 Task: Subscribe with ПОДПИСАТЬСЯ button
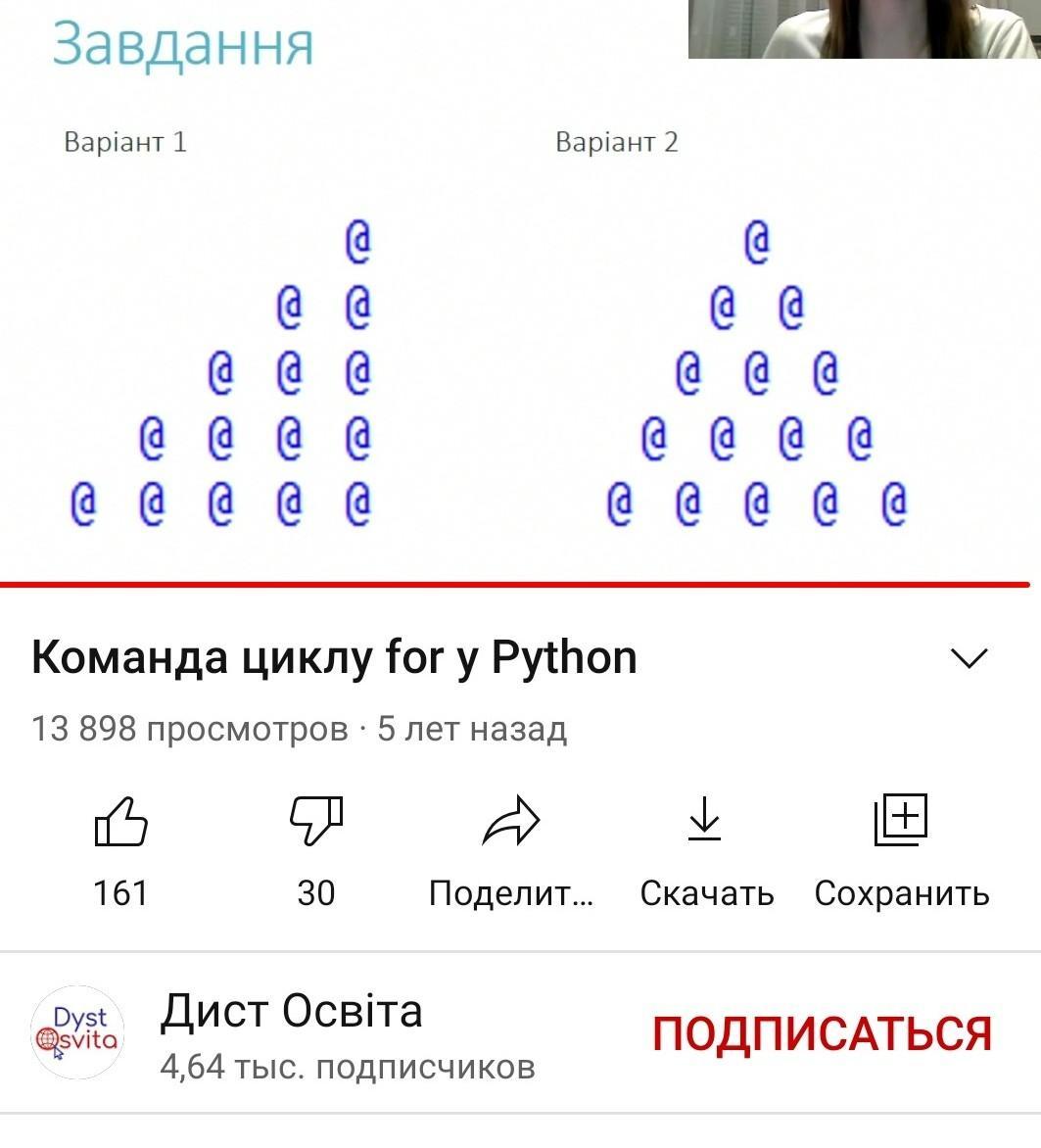[x=822, y=1034]
